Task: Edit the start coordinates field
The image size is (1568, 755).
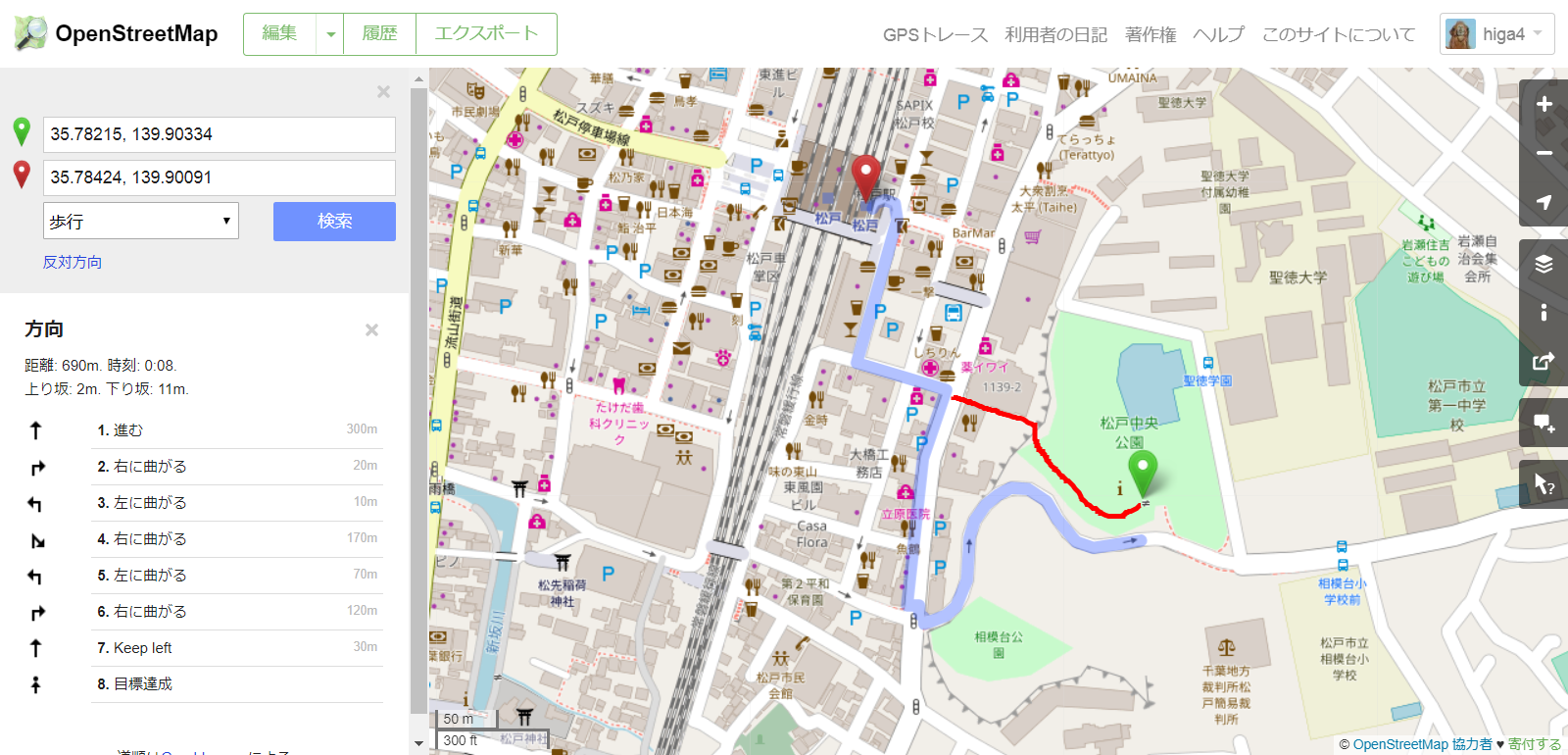Action: 219,134
